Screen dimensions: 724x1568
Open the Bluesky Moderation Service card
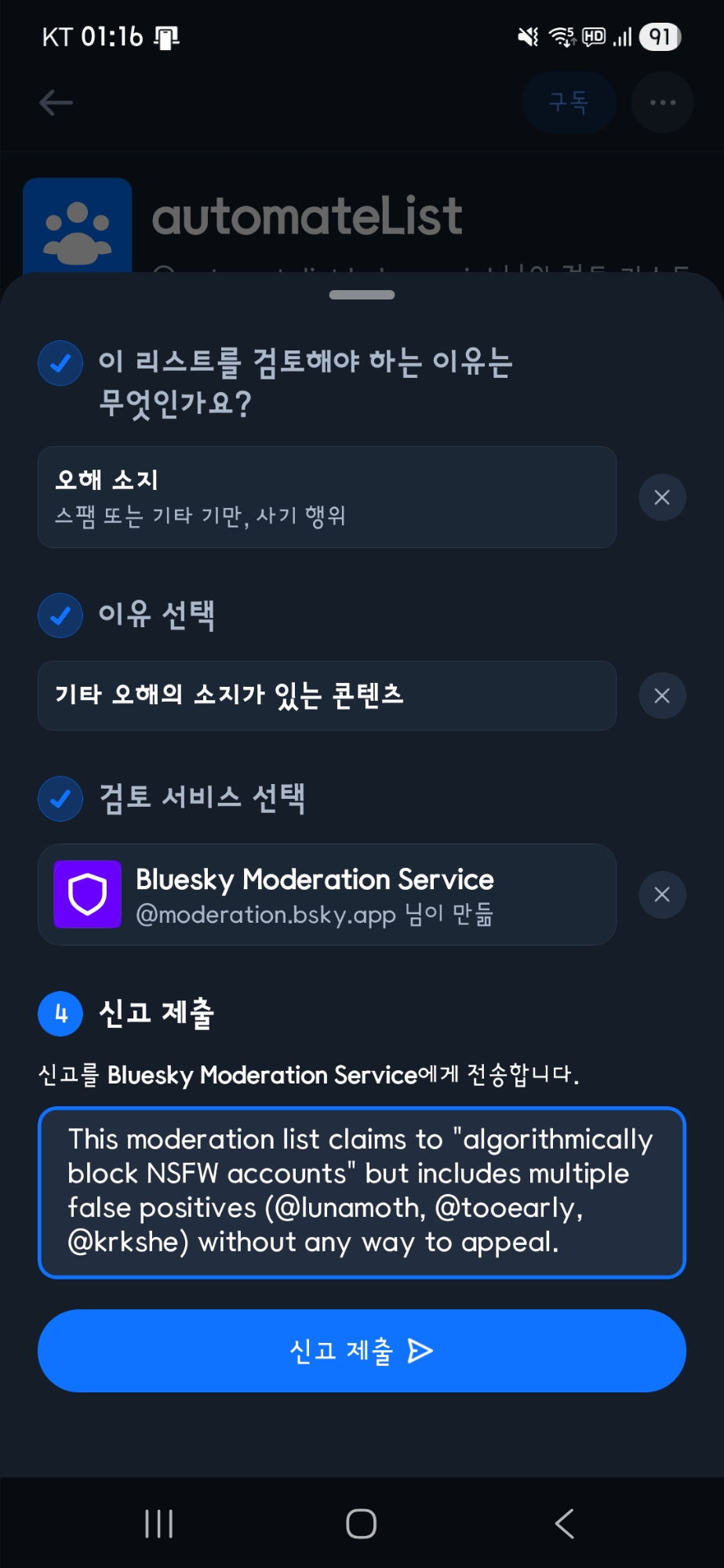pyautogui.click(x=326, y=895)
